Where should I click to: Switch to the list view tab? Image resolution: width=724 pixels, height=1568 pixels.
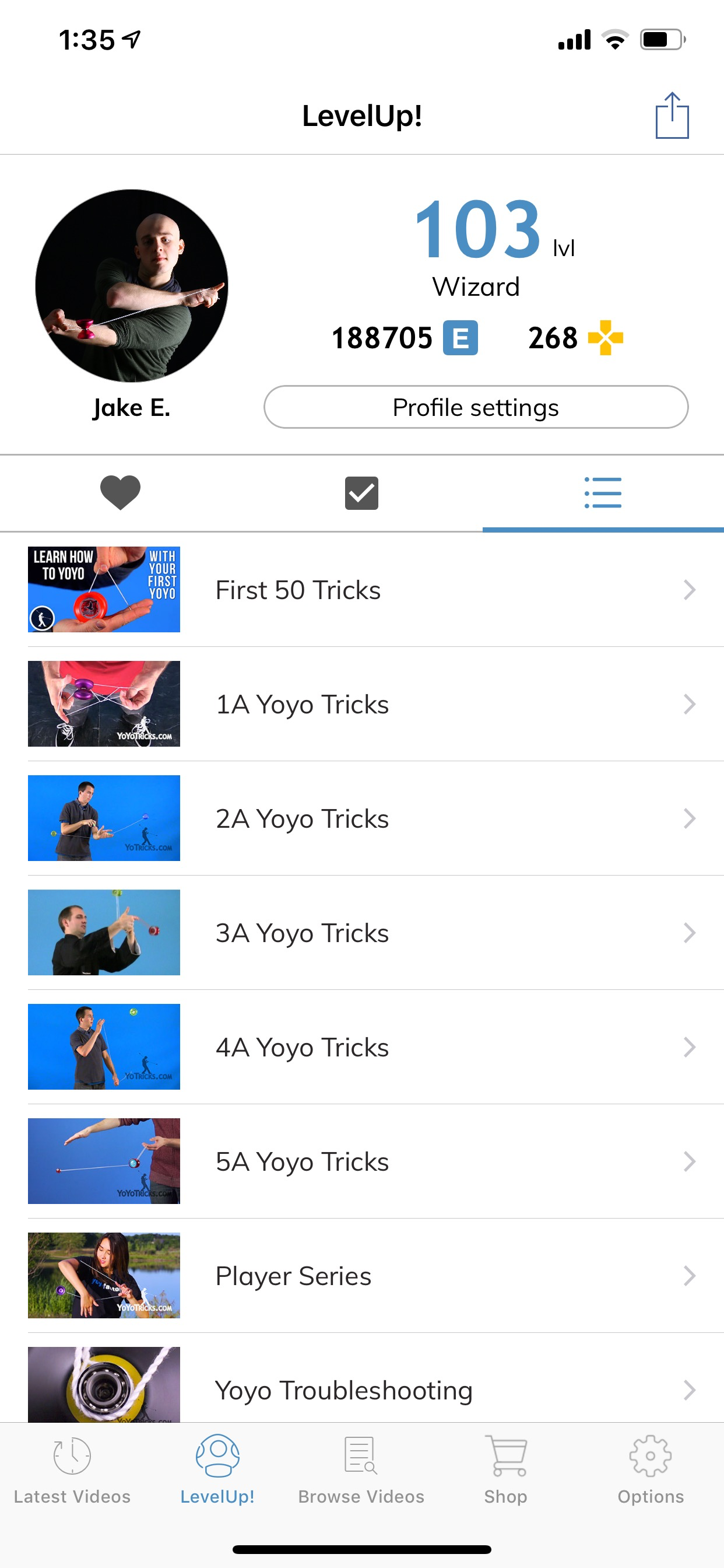click(x=603, y=493)
